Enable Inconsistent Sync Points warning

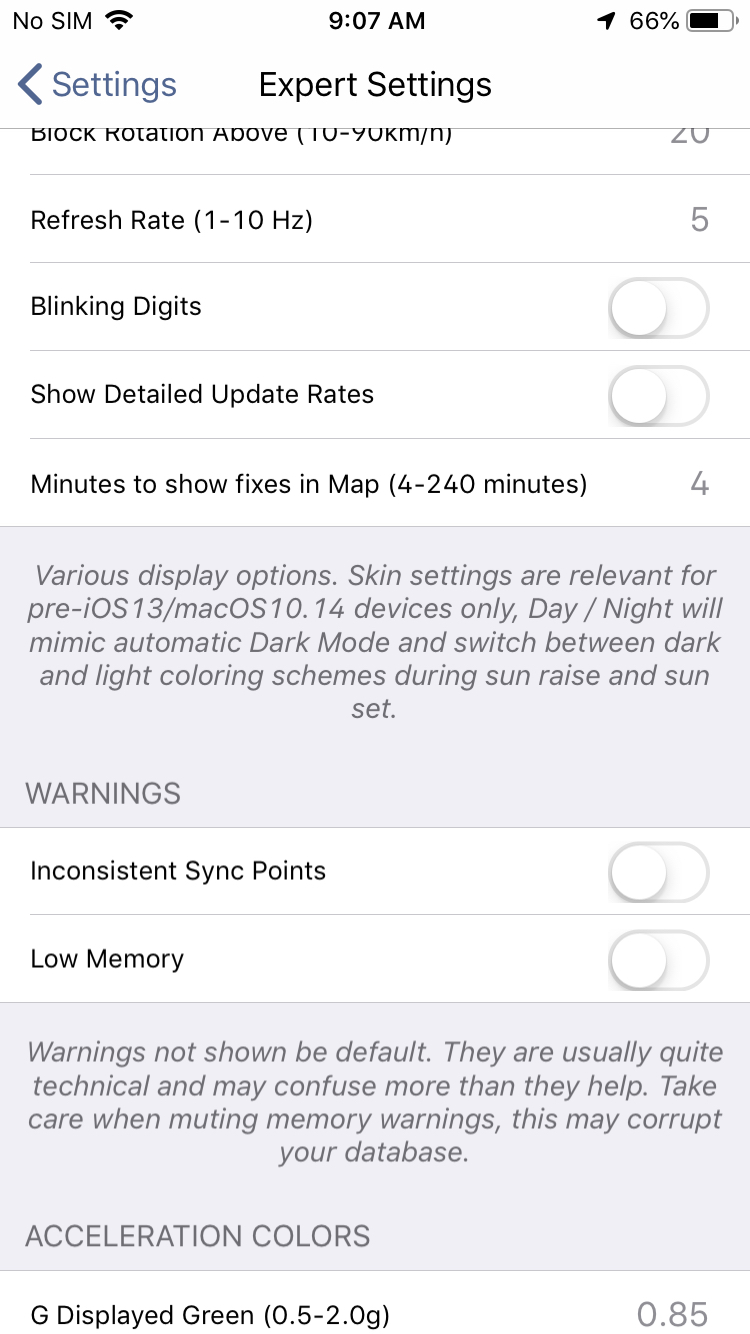[x=658, y=871]
